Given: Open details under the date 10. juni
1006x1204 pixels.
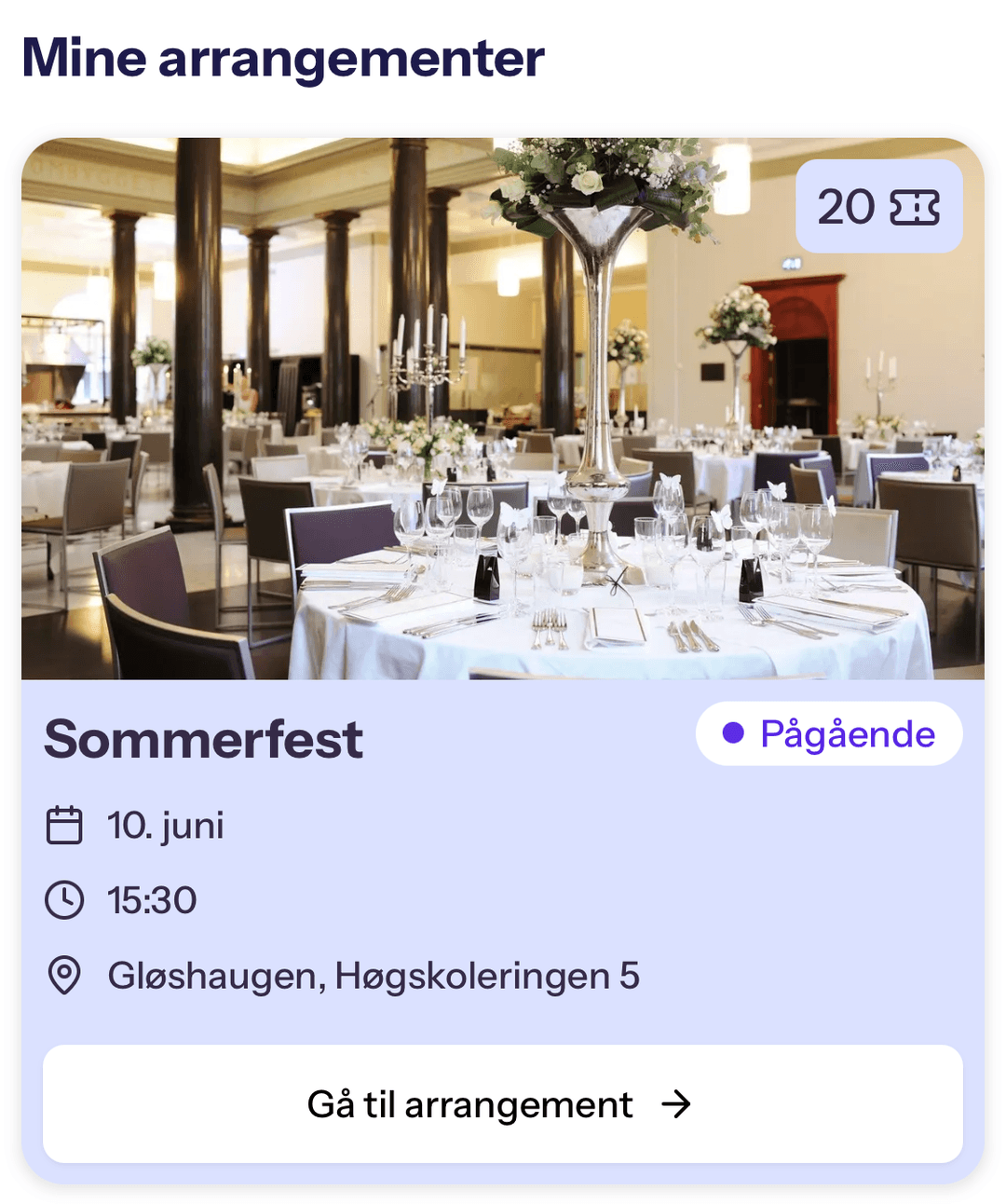Looking at the screenshot, I should (x=165, y=824).
